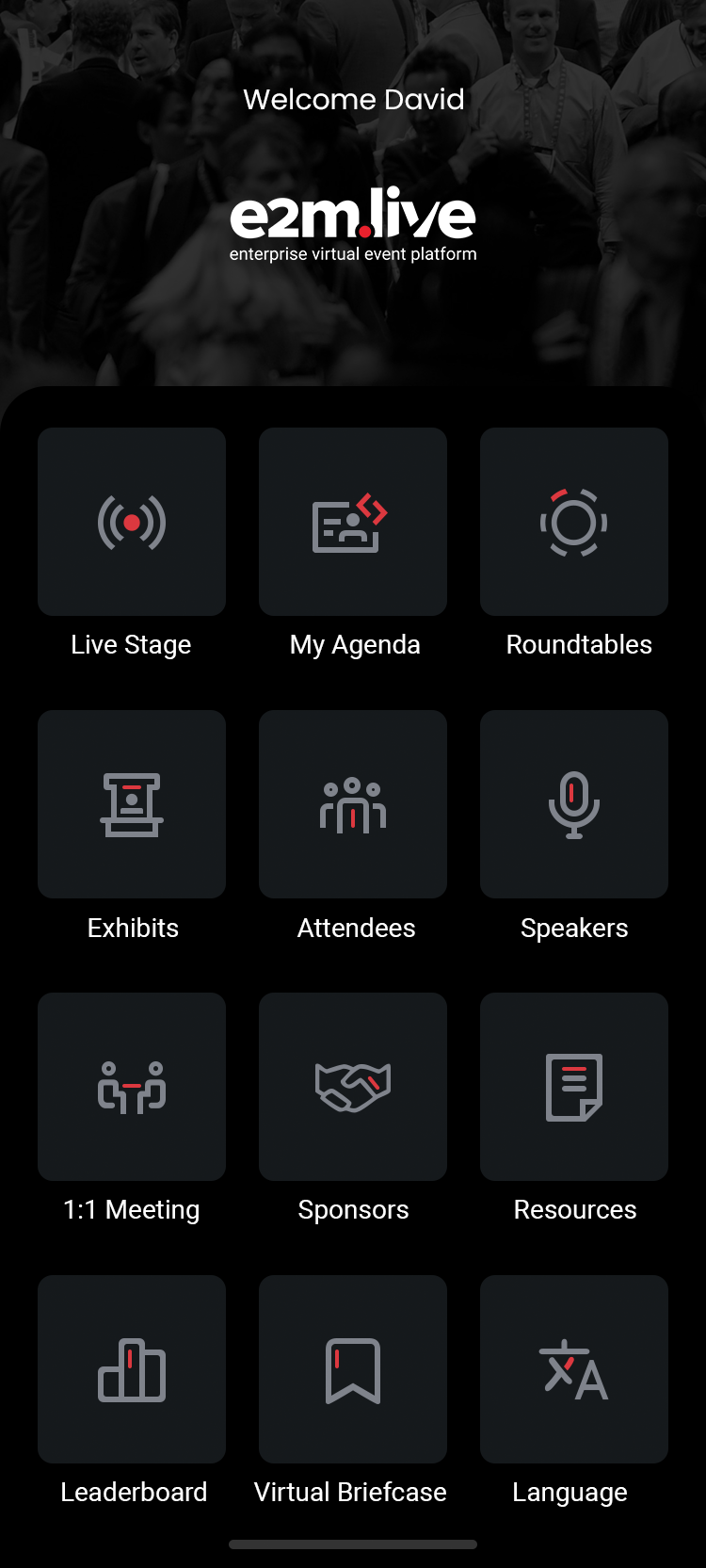Screen dimensions: 706x1568
Task: View the Speakers section
Action: [x=574, y=804]
